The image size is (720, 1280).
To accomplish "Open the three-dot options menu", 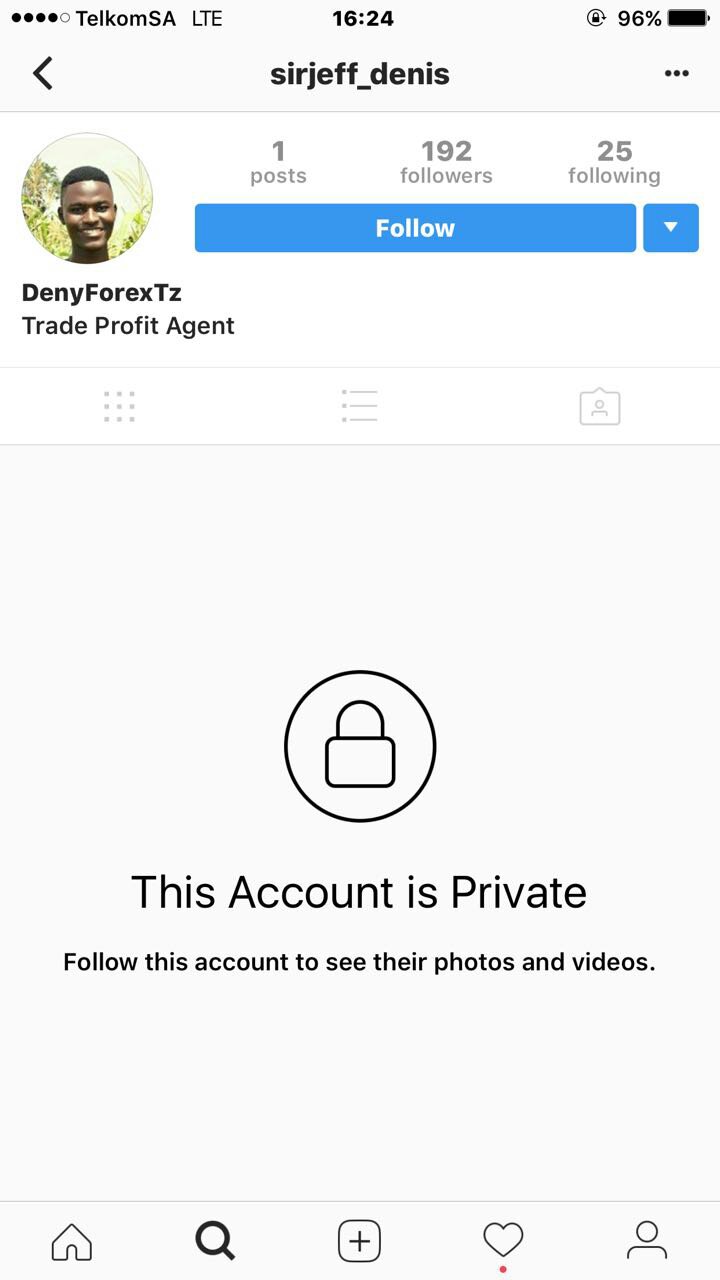I will (x=677, y=74).
